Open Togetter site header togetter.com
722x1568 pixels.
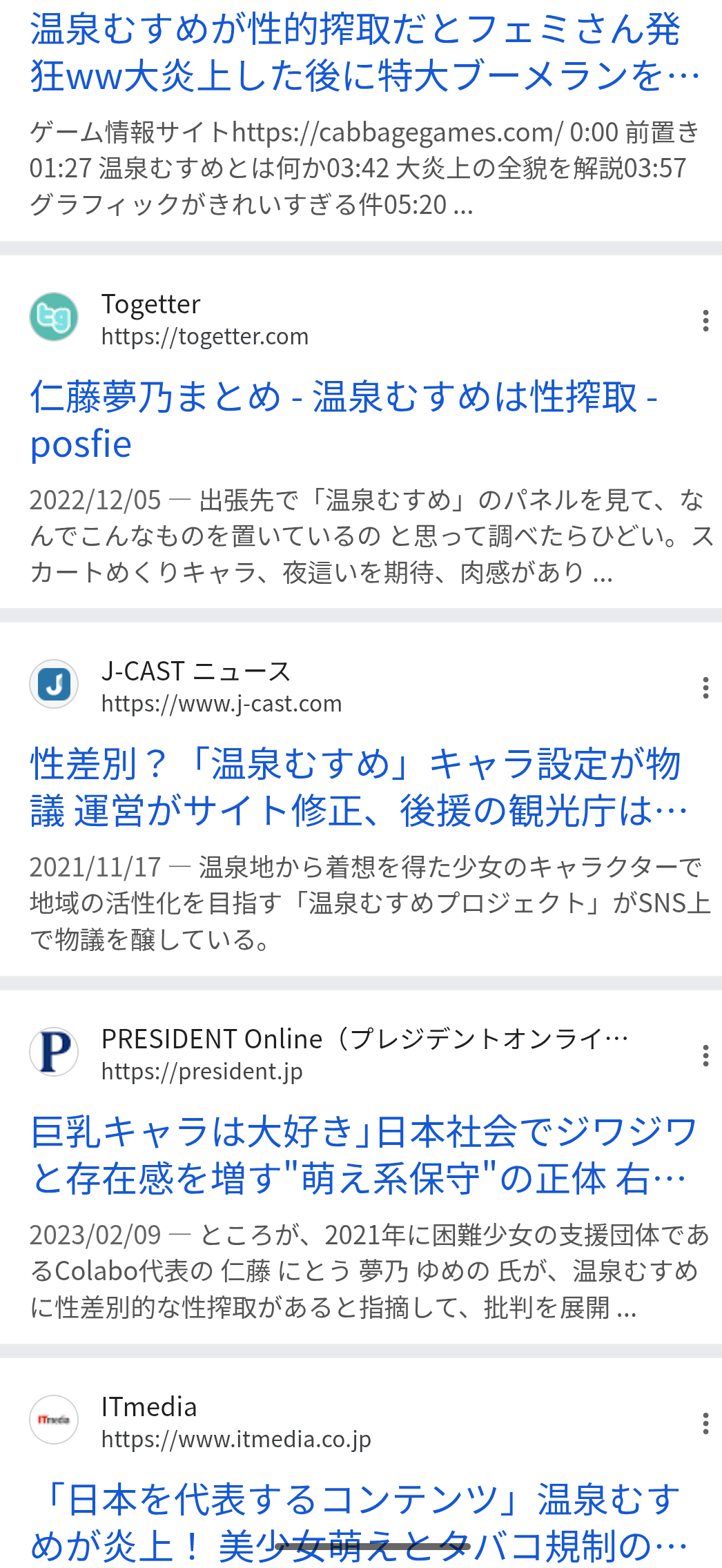(x=204, y=320)
